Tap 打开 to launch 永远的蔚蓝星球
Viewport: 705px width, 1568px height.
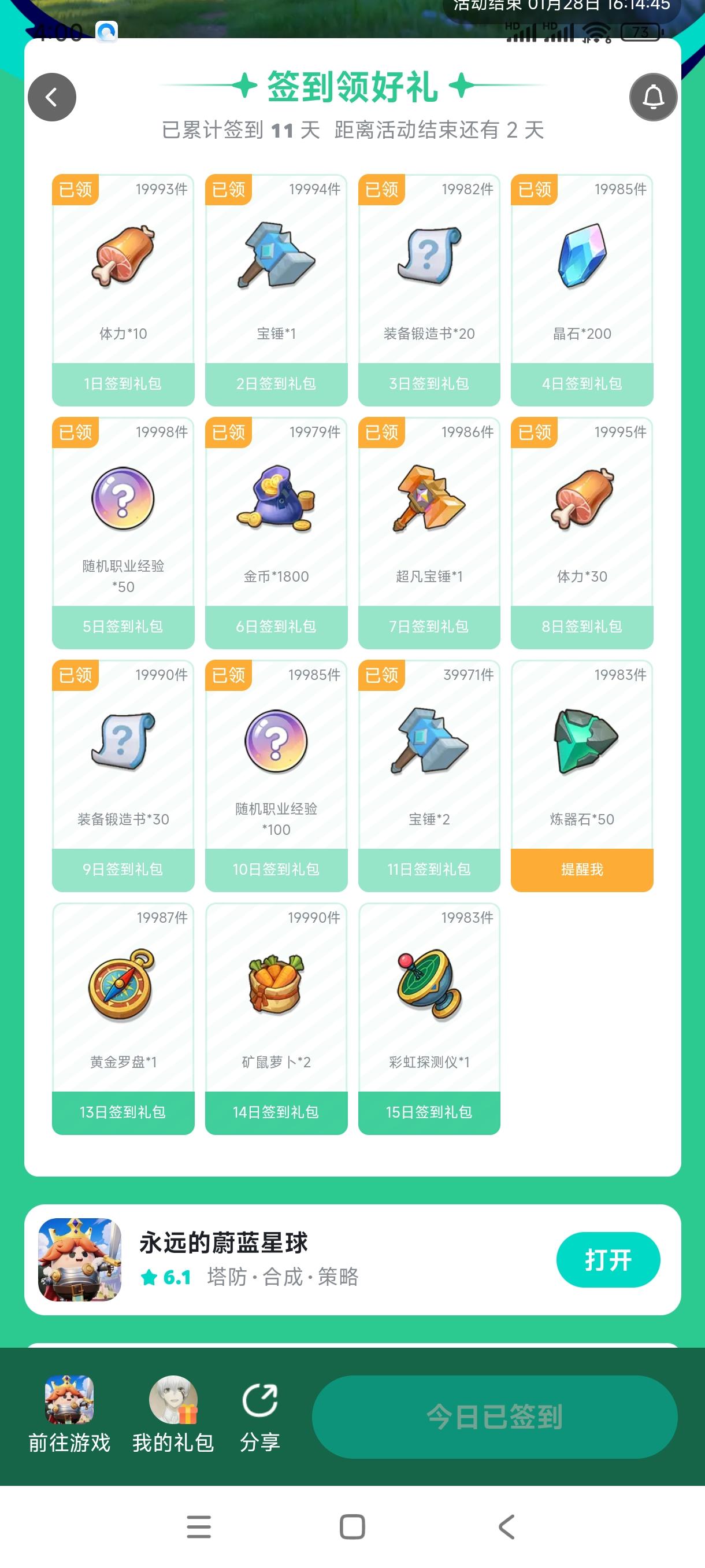pos(608,1259)
